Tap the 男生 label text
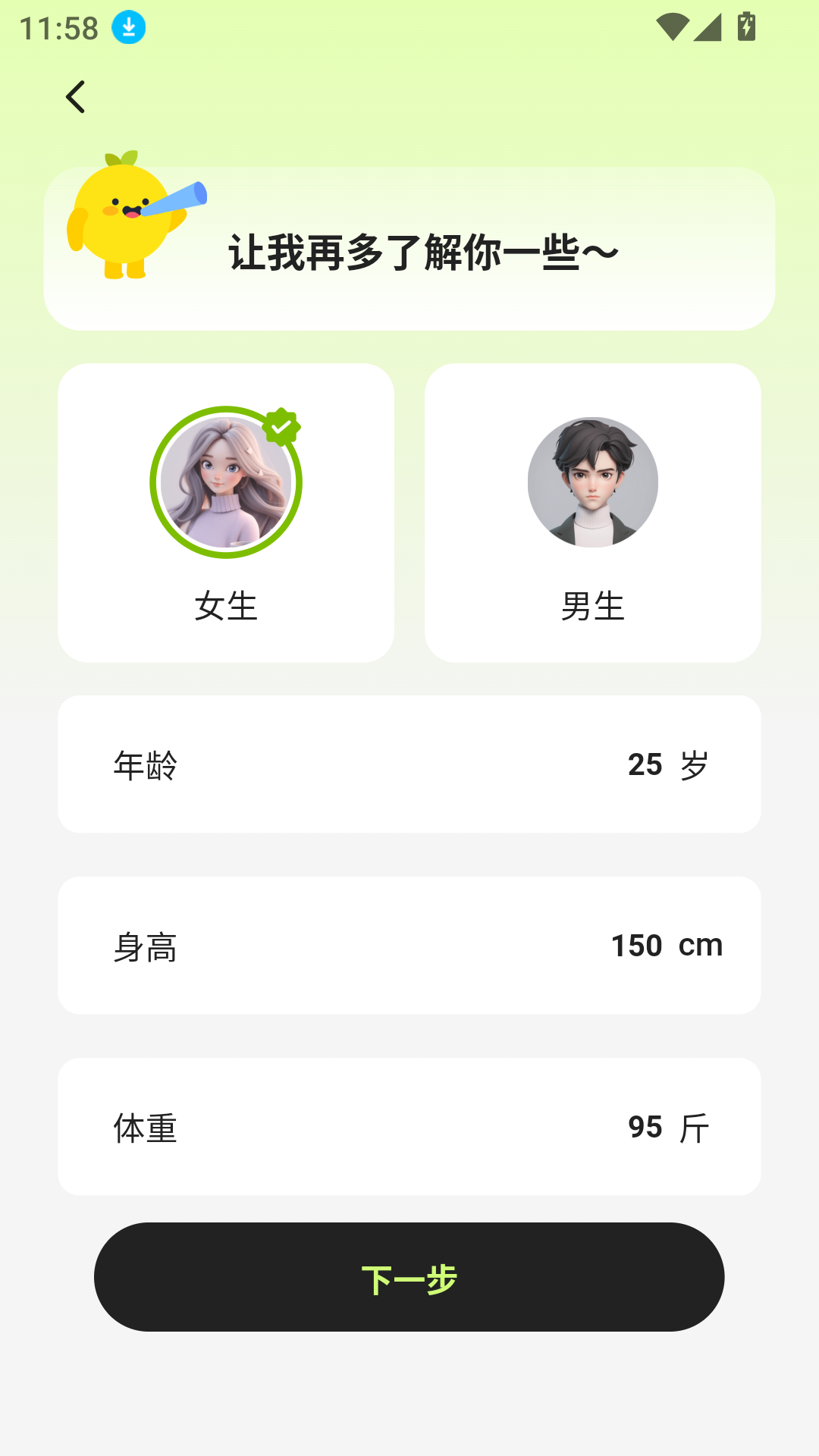The image size is (819, 1456). [x=593, y=604]
